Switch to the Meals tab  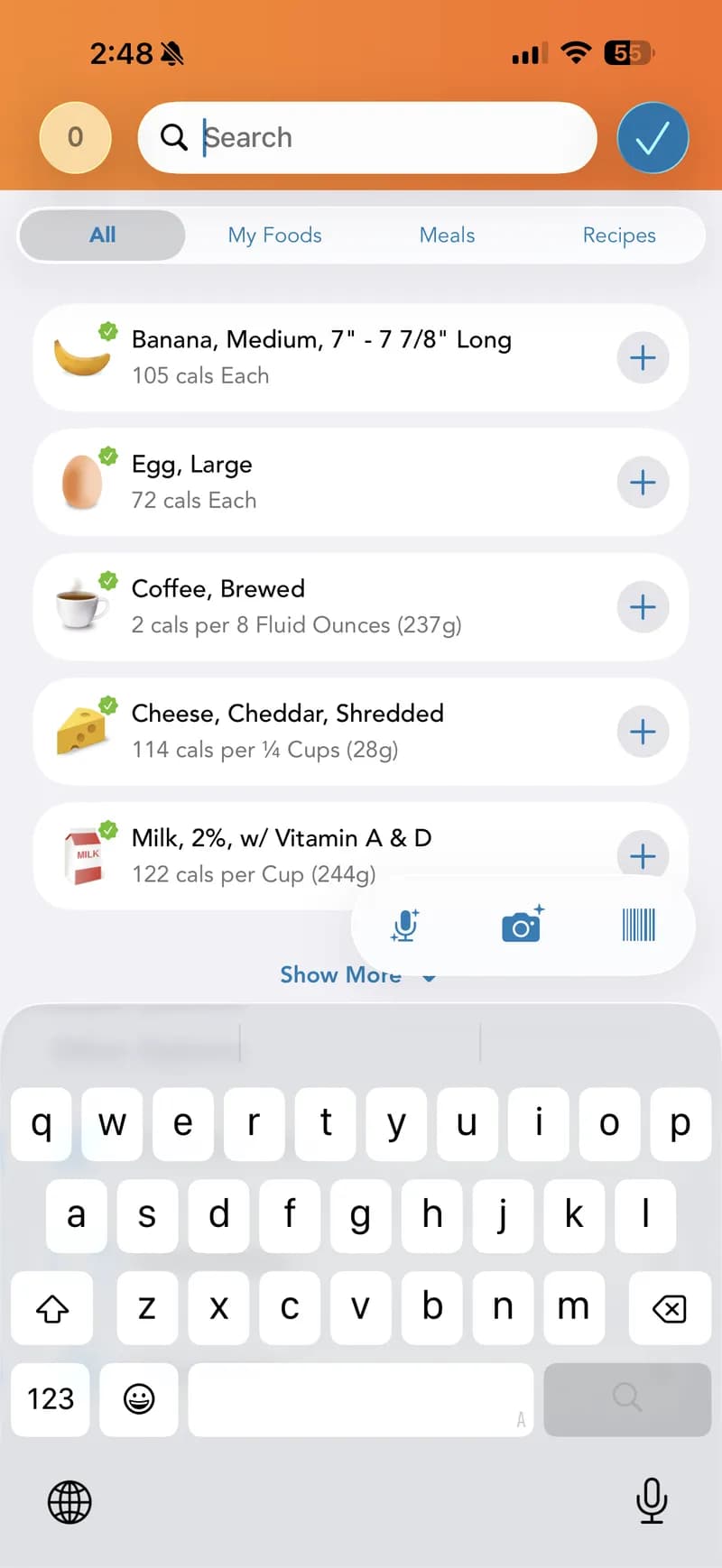[x=447, y=235]
